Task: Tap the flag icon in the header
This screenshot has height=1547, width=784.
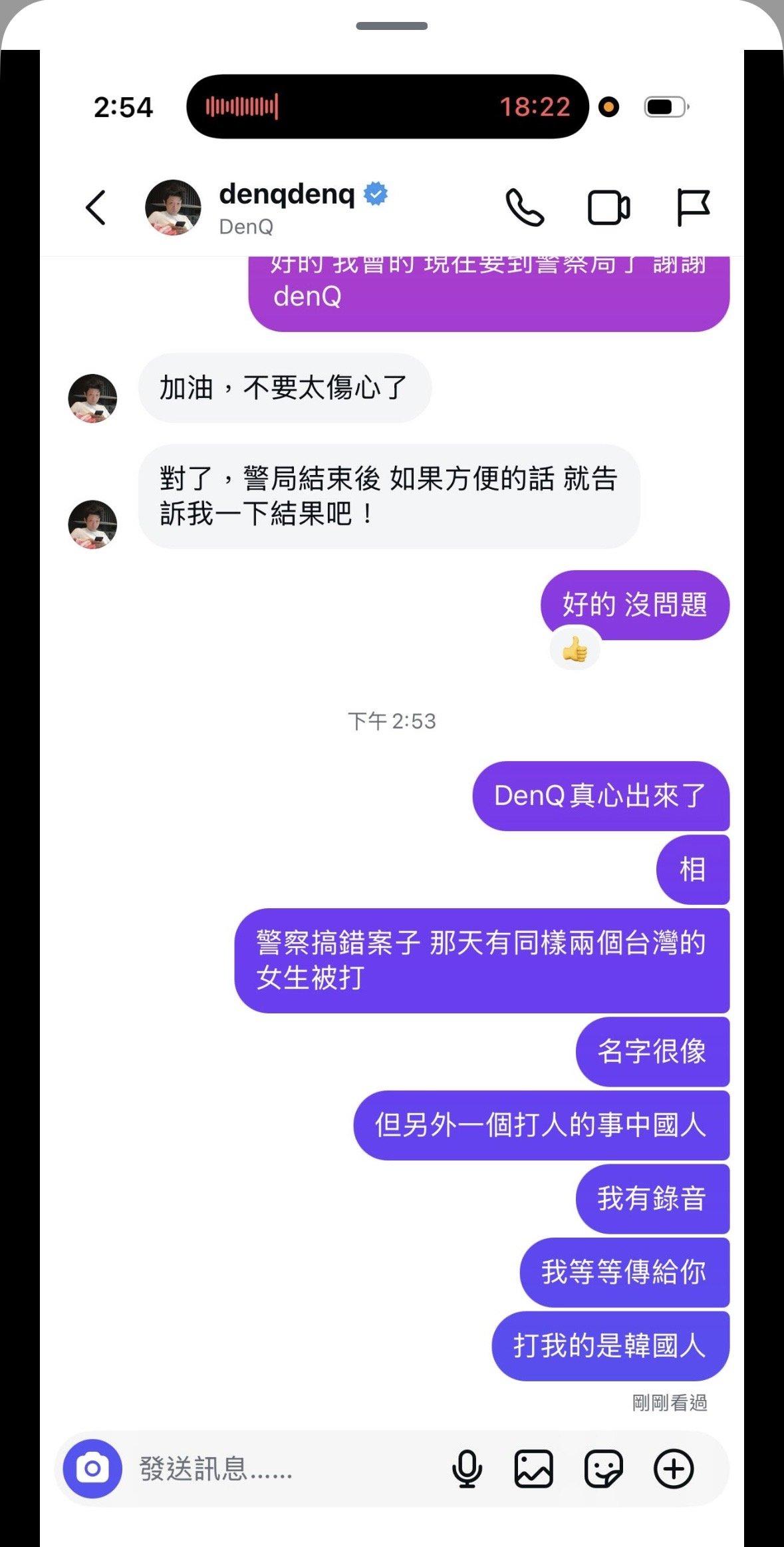Action: click(x=693, y=208)
